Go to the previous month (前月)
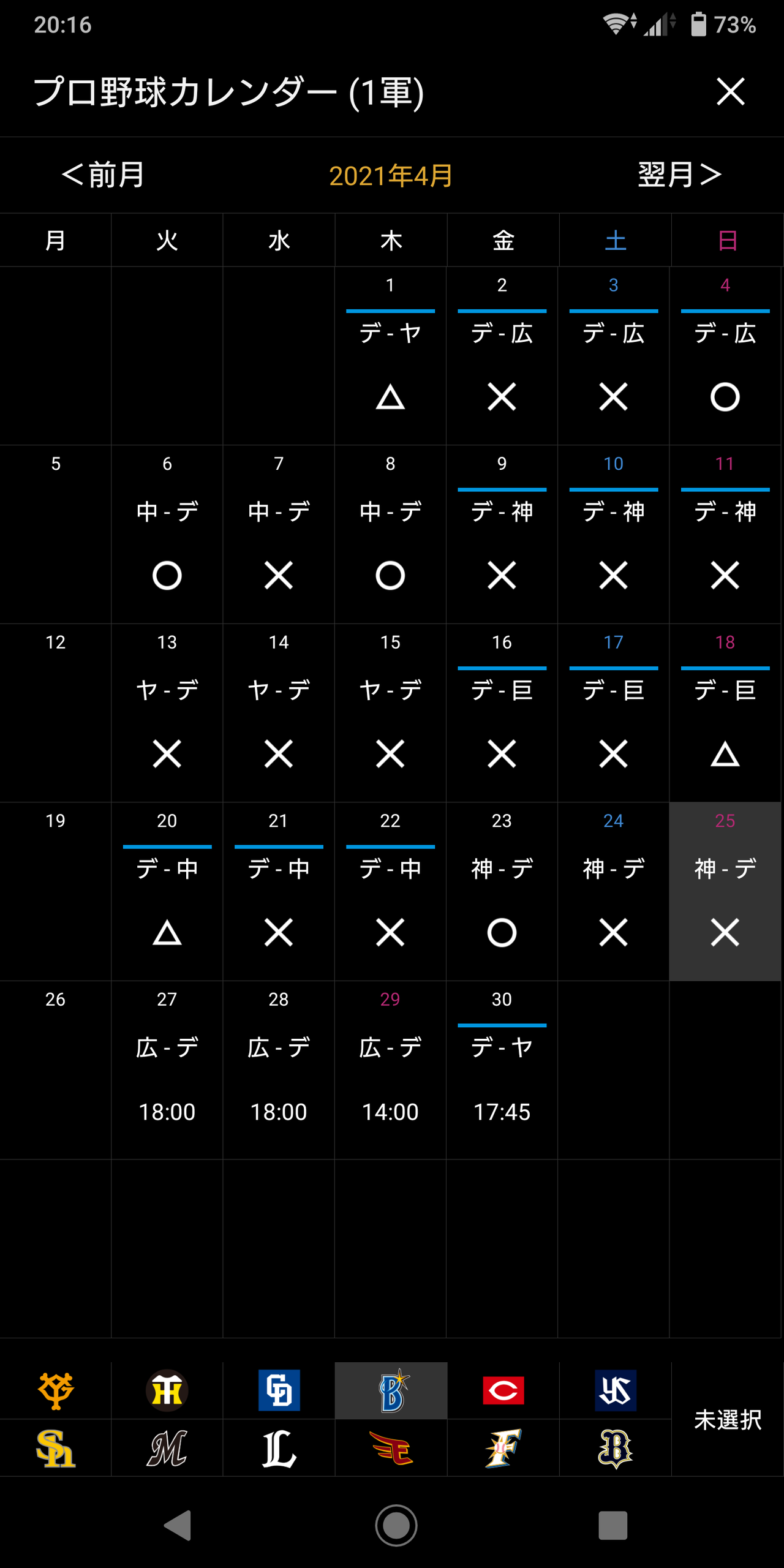This screenshot has width=784, height=1568. coord(103,175)
